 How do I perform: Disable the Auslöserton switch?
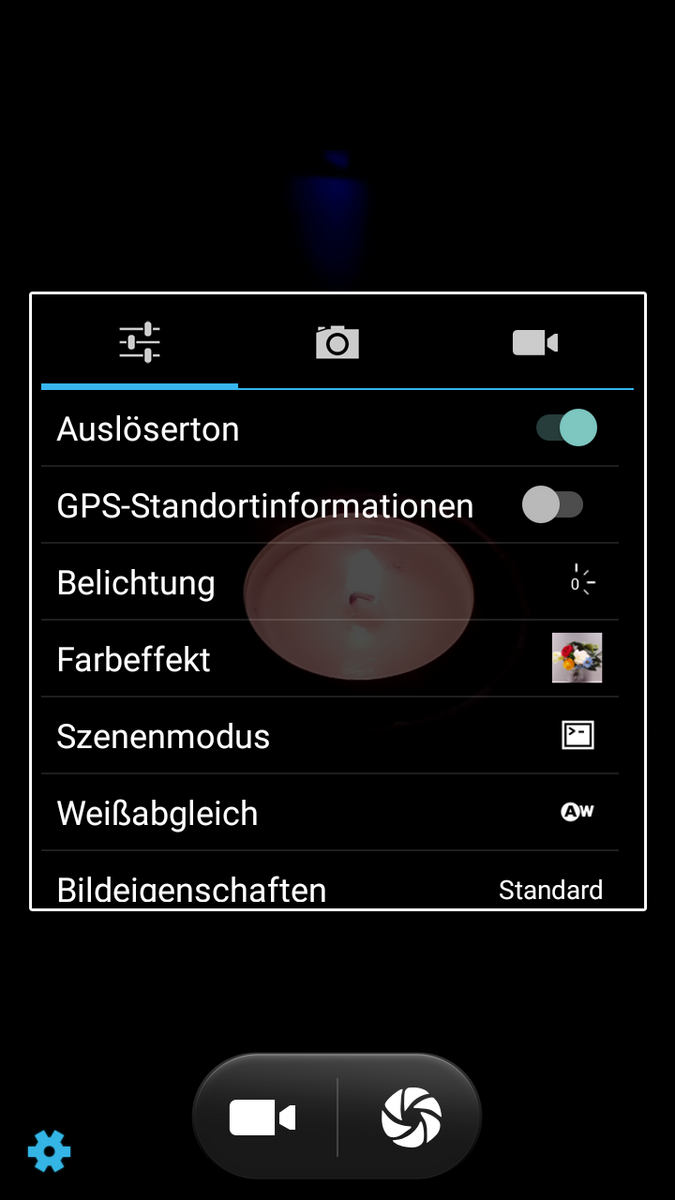click(567, 428)
